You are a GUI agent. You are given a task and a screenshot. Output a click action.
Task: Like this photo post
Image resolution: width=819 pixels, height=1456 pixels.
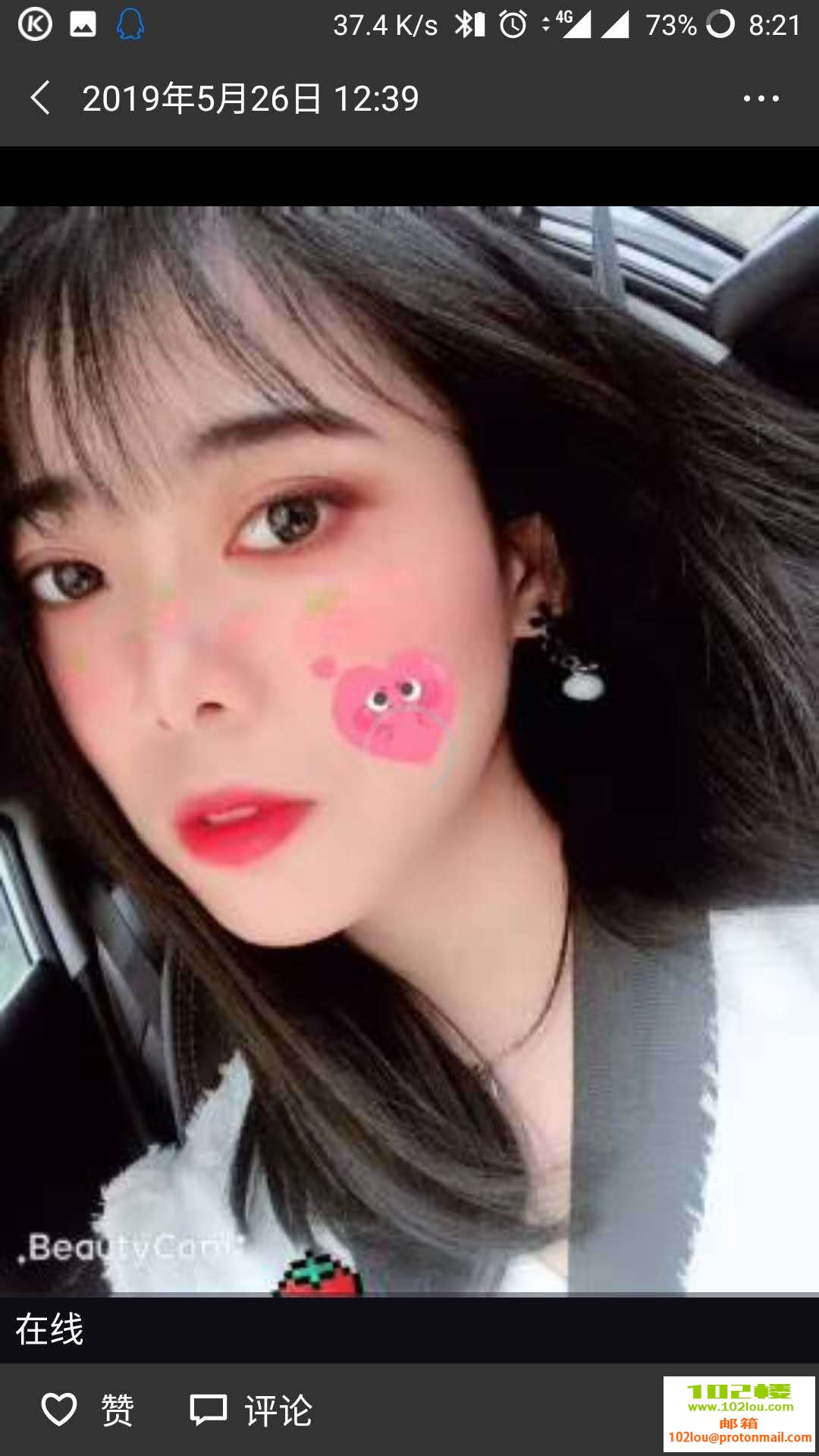87,1410
